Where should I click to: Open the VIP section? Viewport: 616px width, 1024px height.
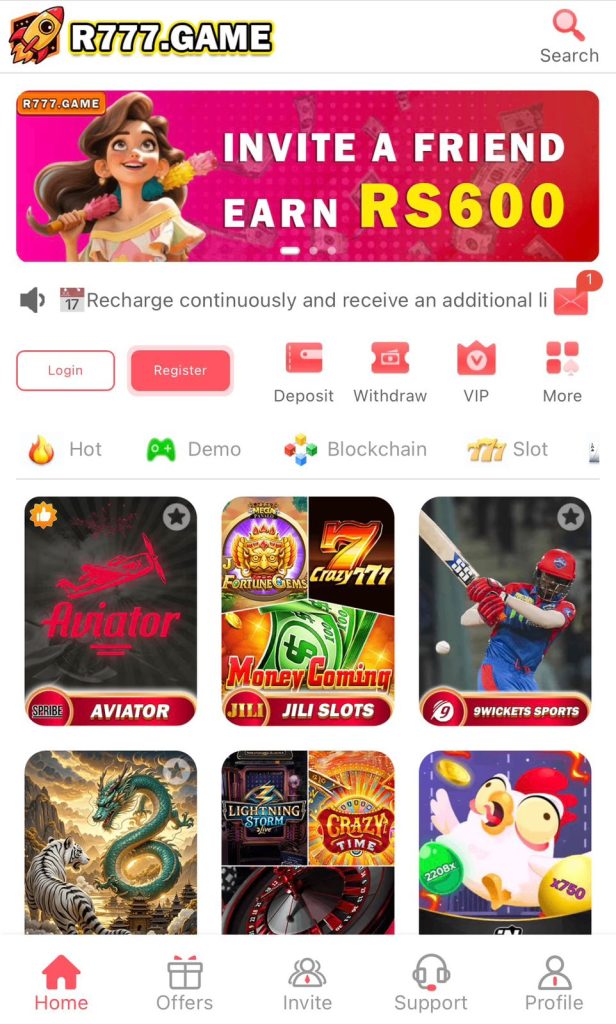click(x=476, y=371)
